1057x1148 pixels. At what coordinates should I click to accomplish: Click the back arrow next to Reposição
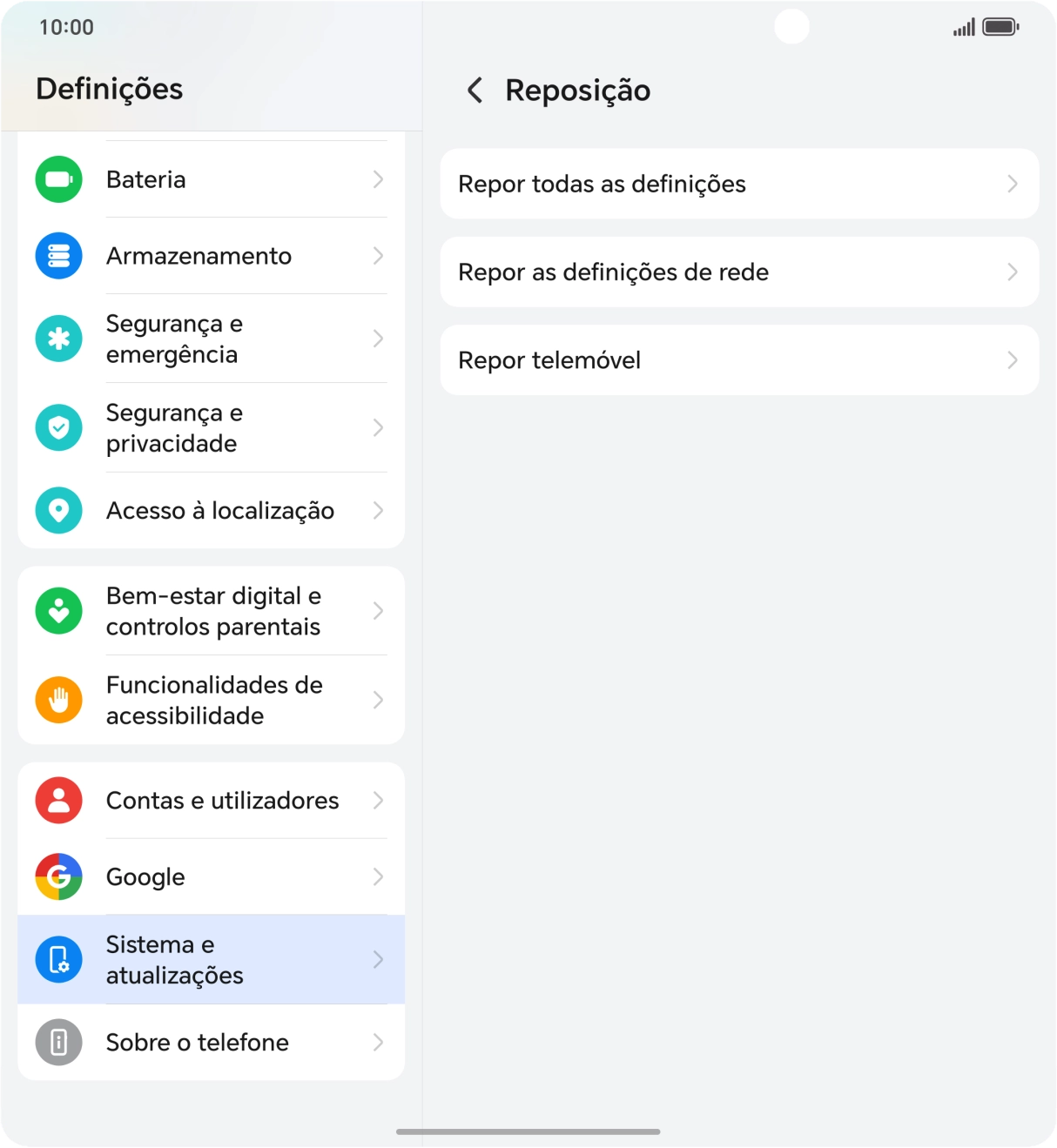pos(475,90)
